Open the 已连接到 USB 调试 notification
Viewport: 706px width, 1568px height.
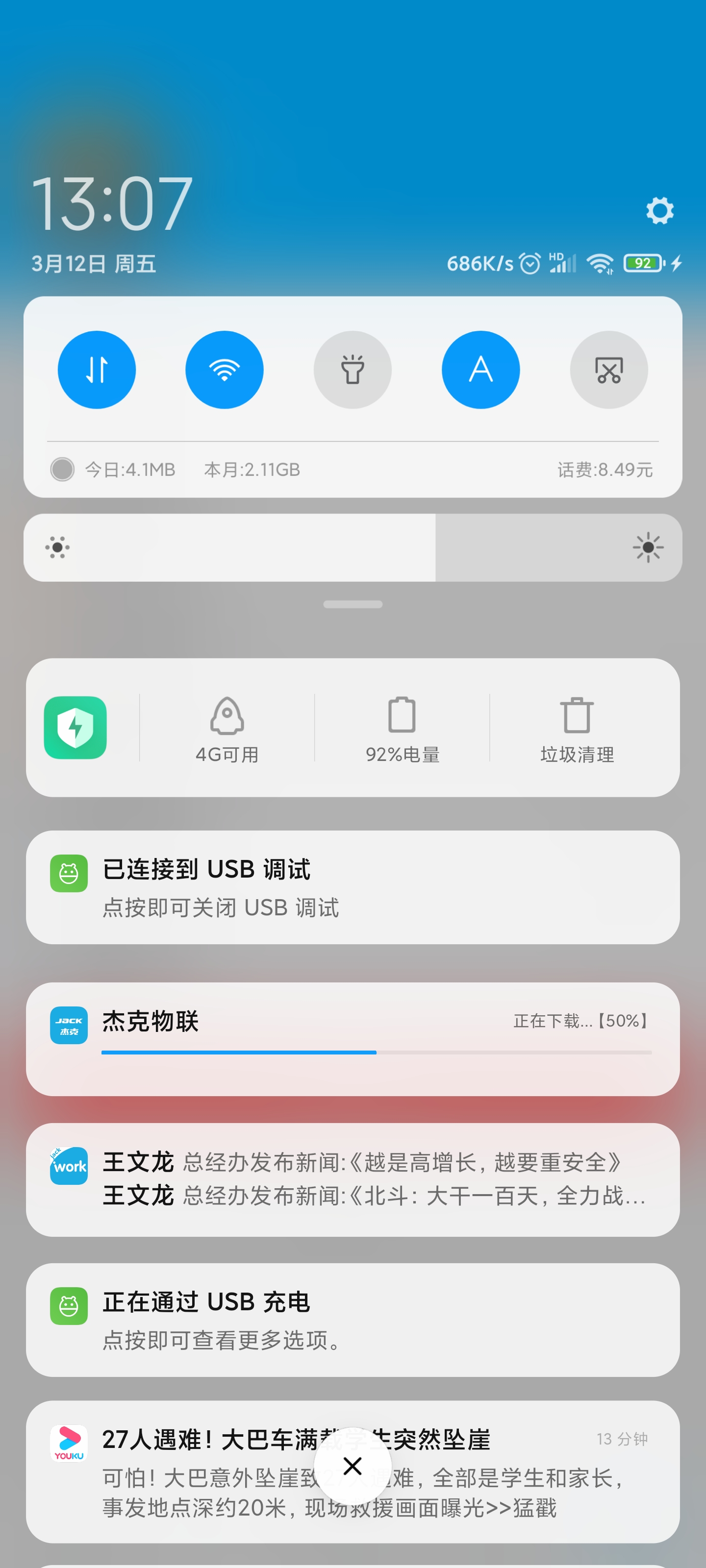coord(352,887)
